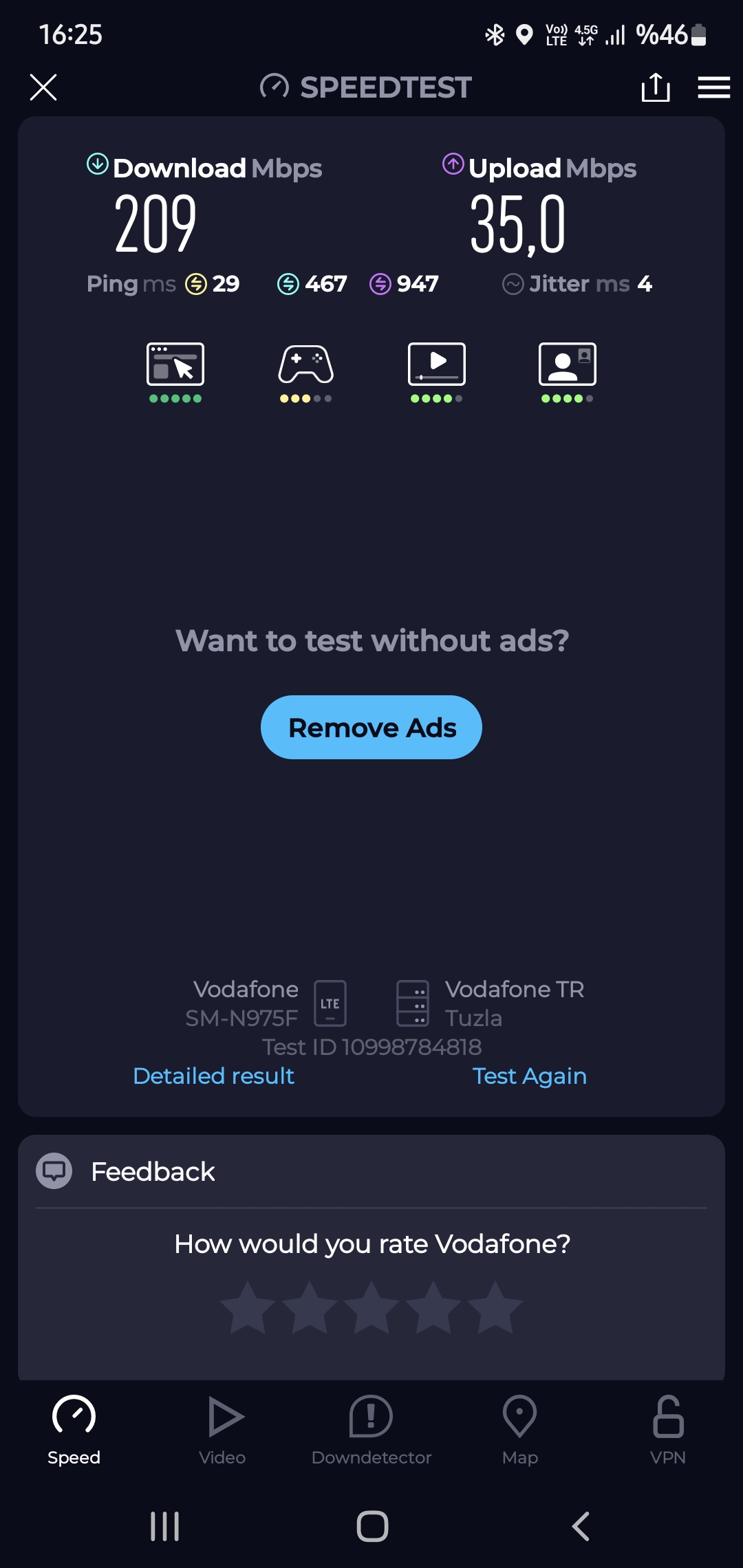Switch to the Downdetector tab

tap(371, 1430)
